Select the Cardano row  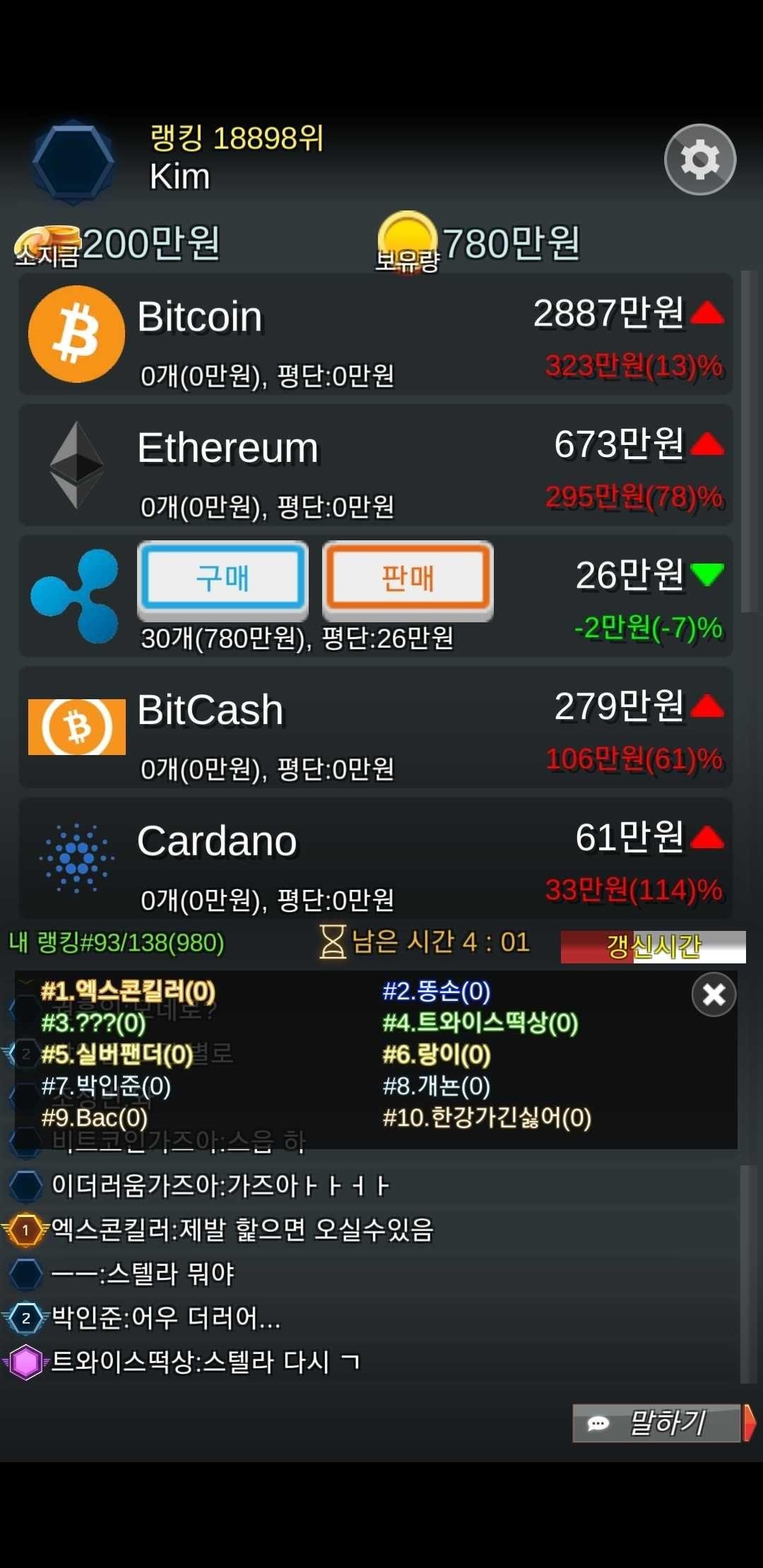[374, 858]
